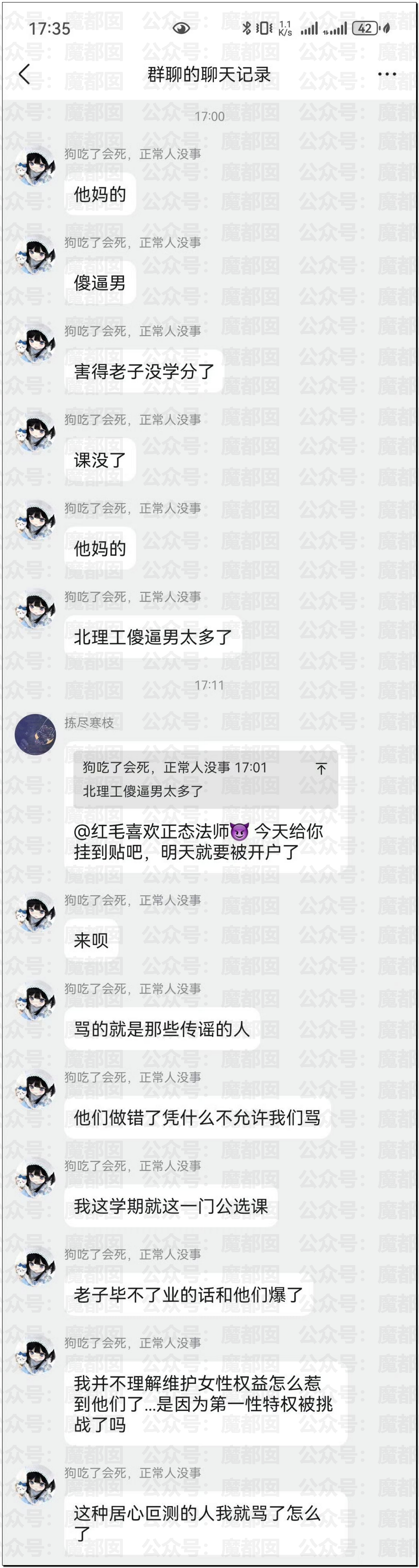Jump to the quoted original message arrow
Viewport: 419px width, 1568px height.
pyautogui.click(x=321, y=769)
